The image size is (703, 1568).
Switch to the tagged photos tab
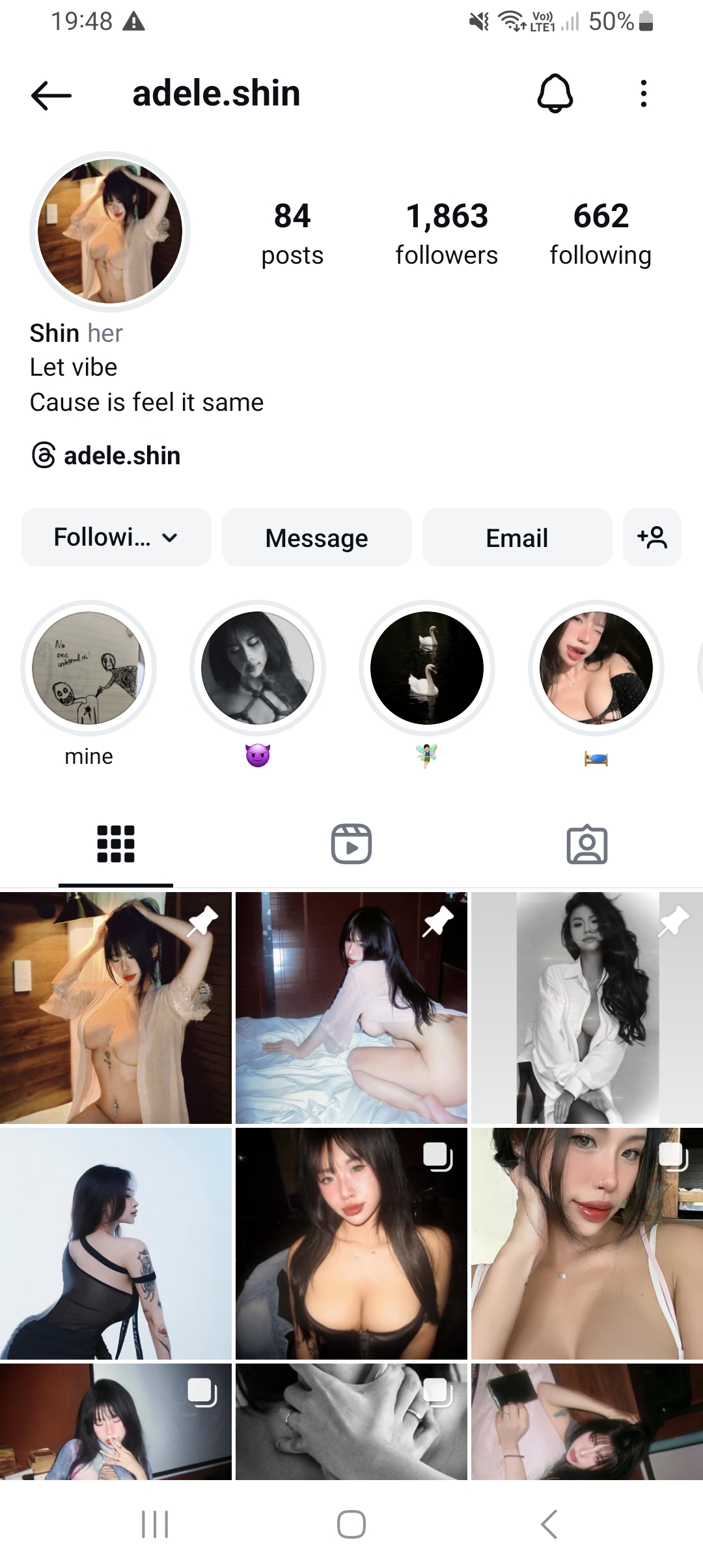pos(586,845)
